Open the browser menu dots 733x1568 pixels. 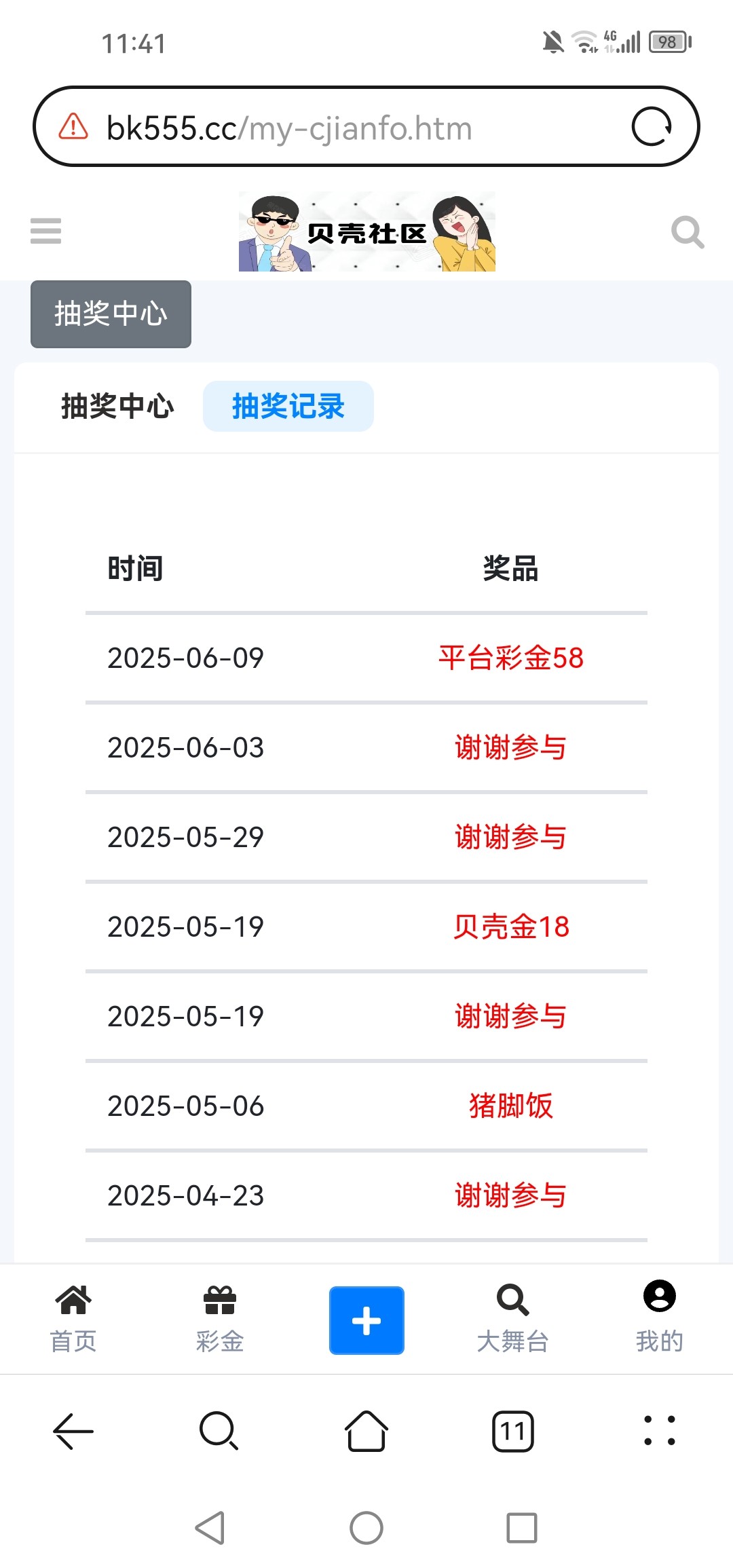(659, 1432)
